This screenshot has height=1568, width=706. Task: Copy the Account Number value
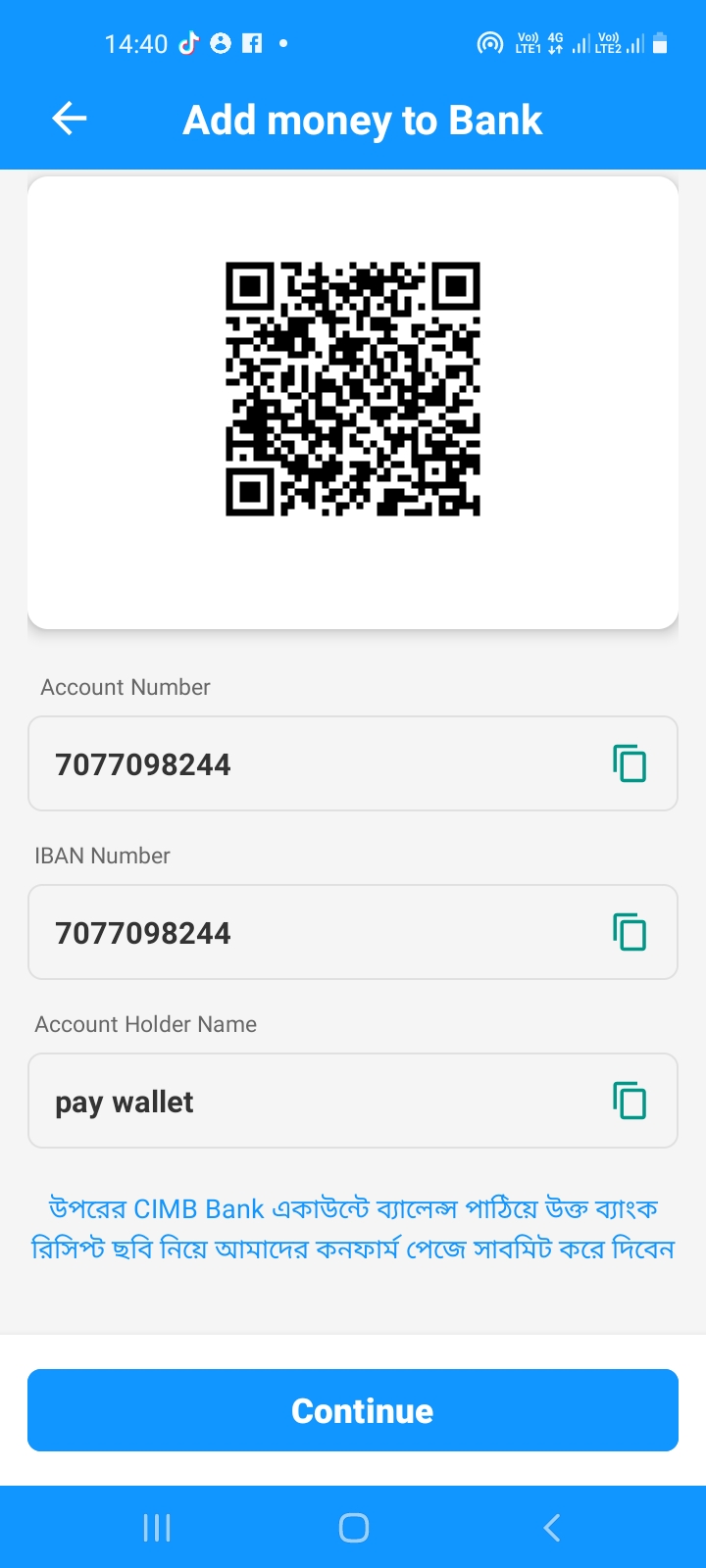[630, 763]
